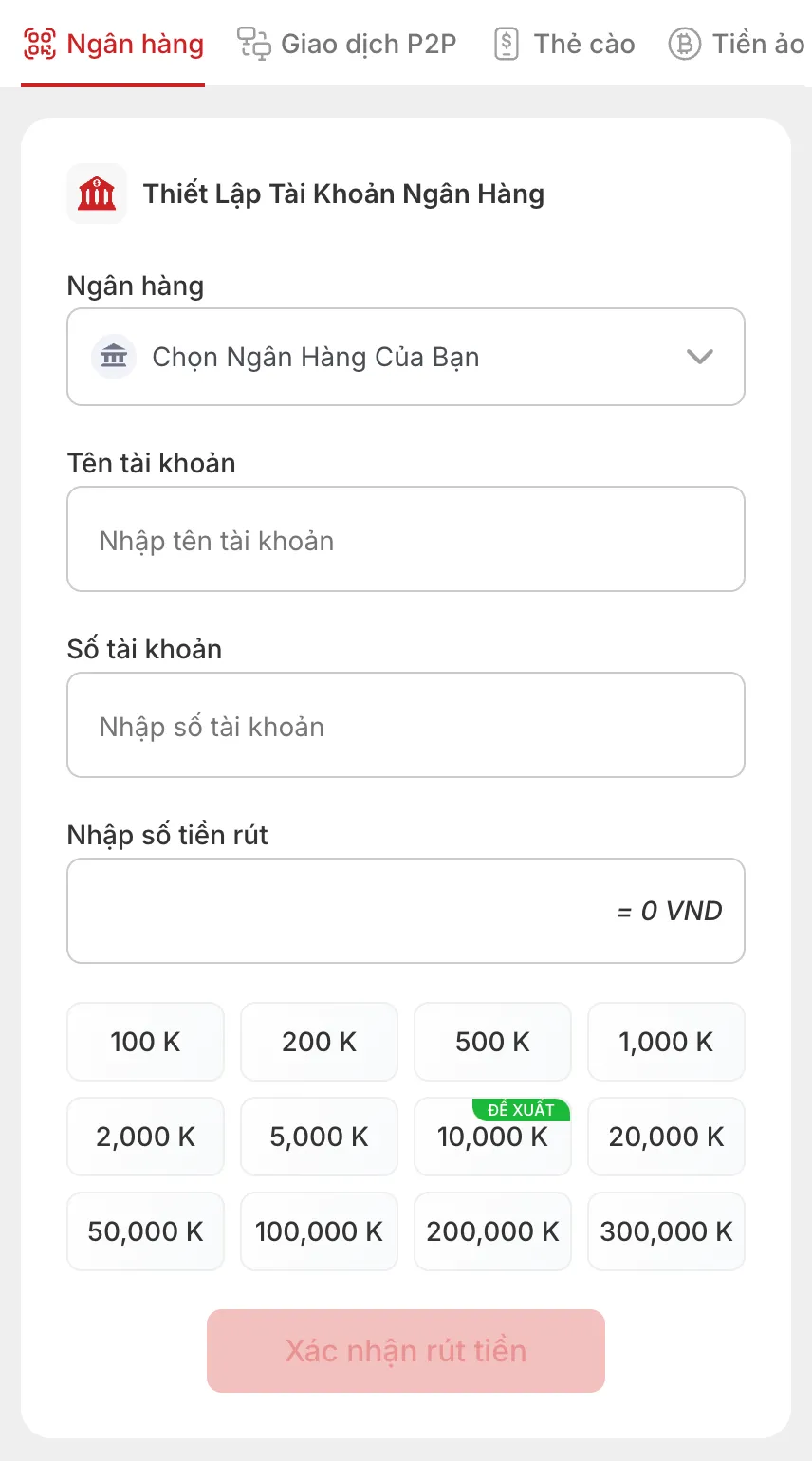Select the Ngân hàng tab

pyautogui.click(x=113, y=44)
